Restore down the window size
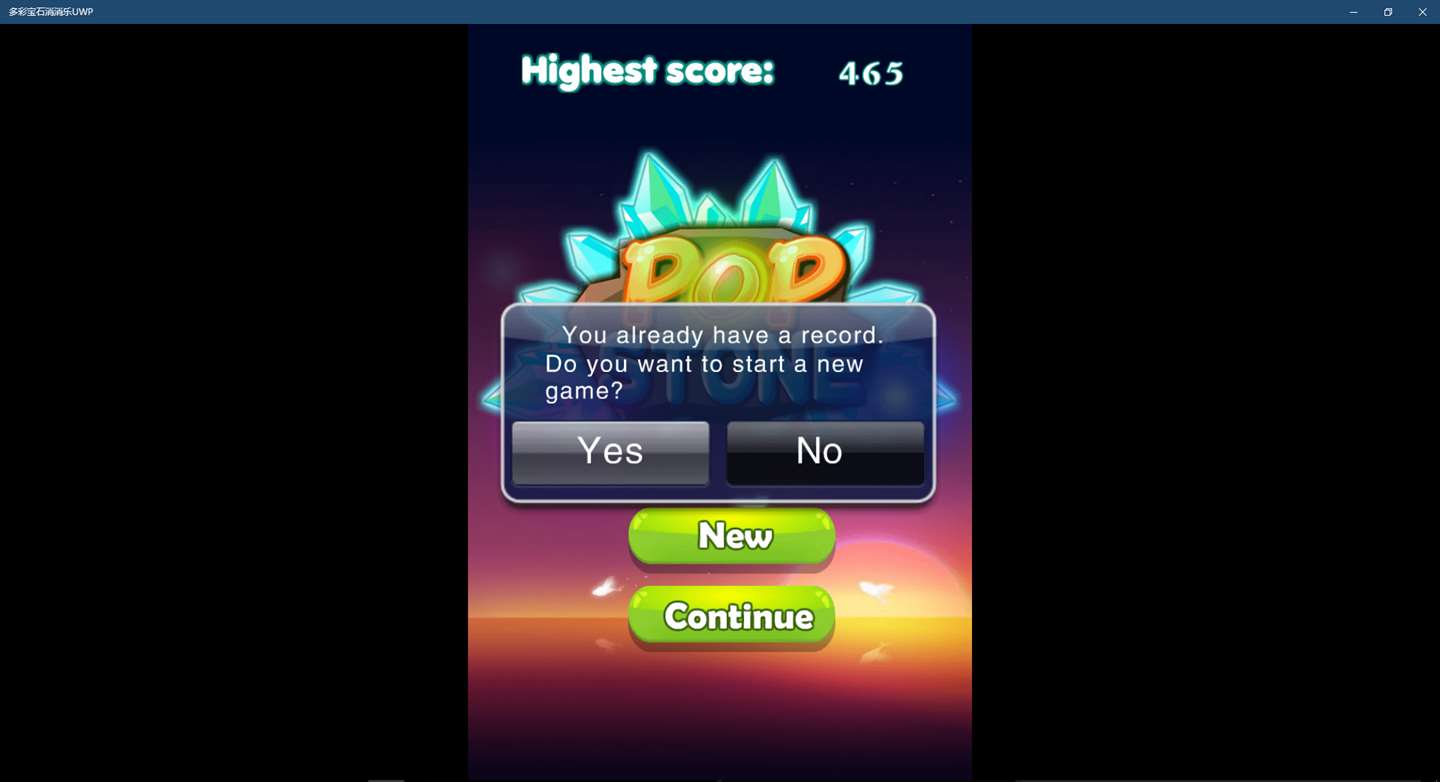The image size is (1440, 782). 1388,12
